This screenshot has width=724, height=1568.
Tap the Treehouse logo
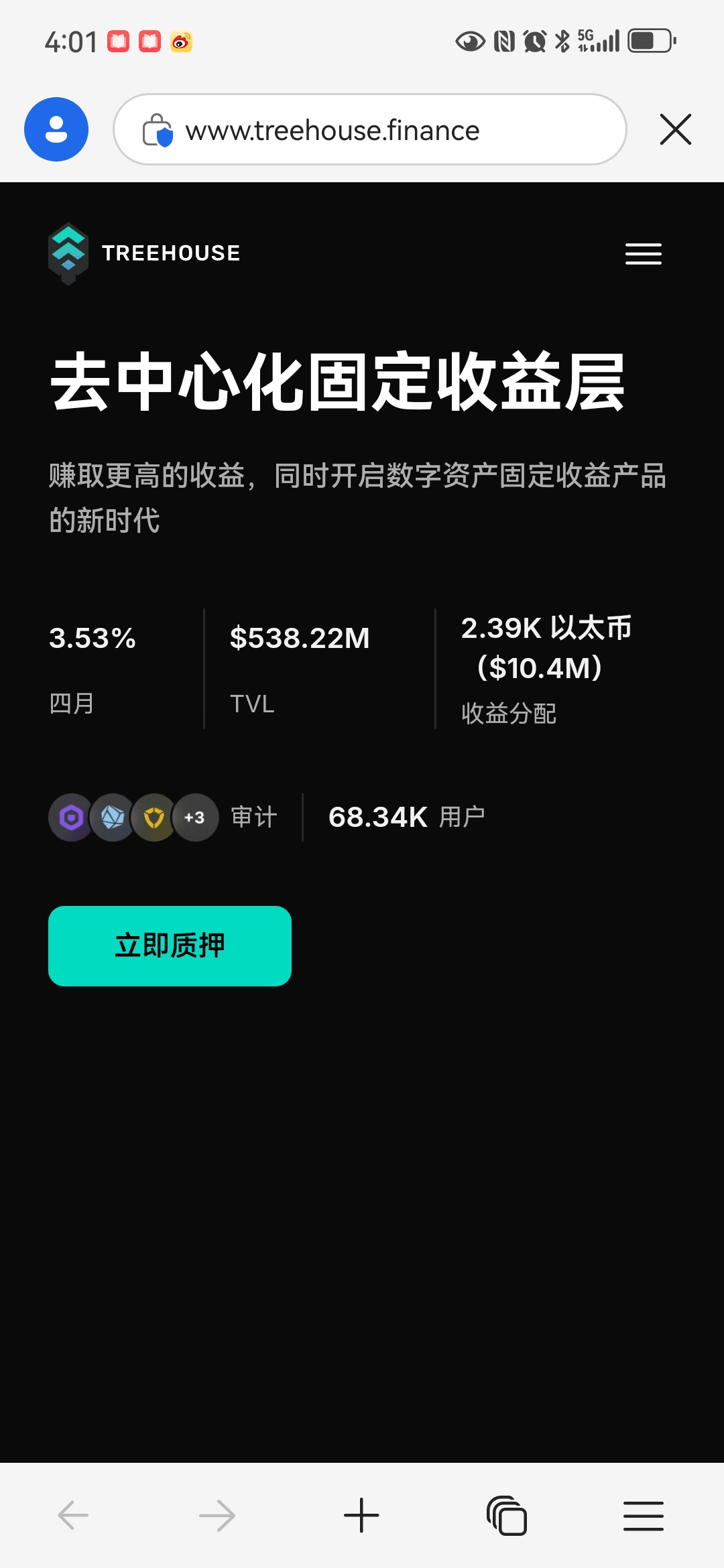[144, 253]
